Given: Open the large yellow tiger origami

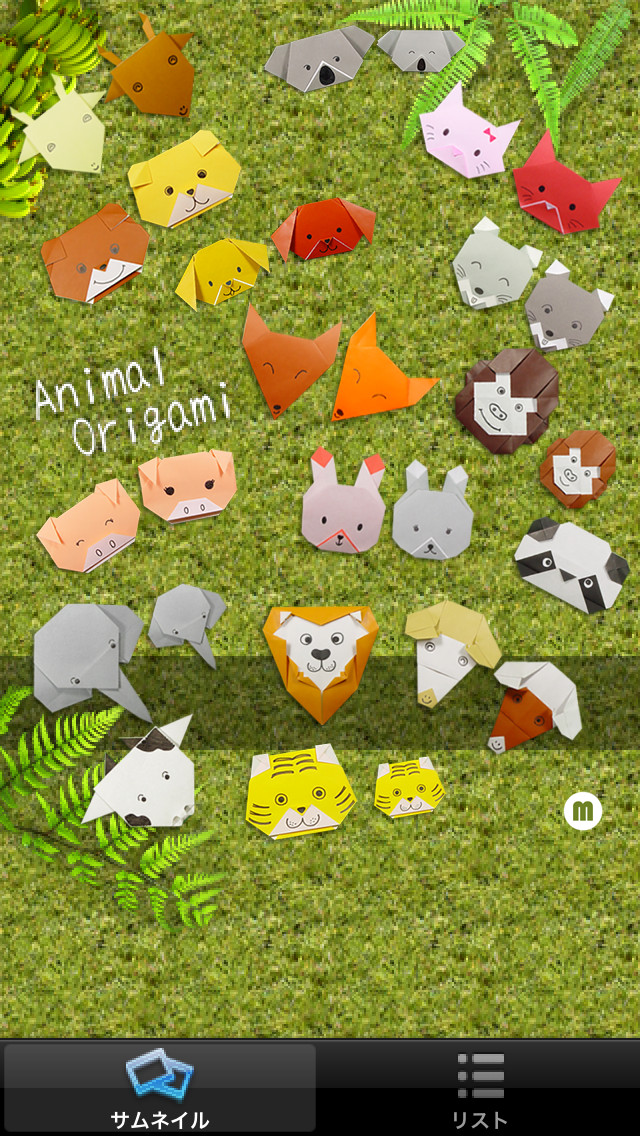Looking at the screenshot, I should 300,795.
